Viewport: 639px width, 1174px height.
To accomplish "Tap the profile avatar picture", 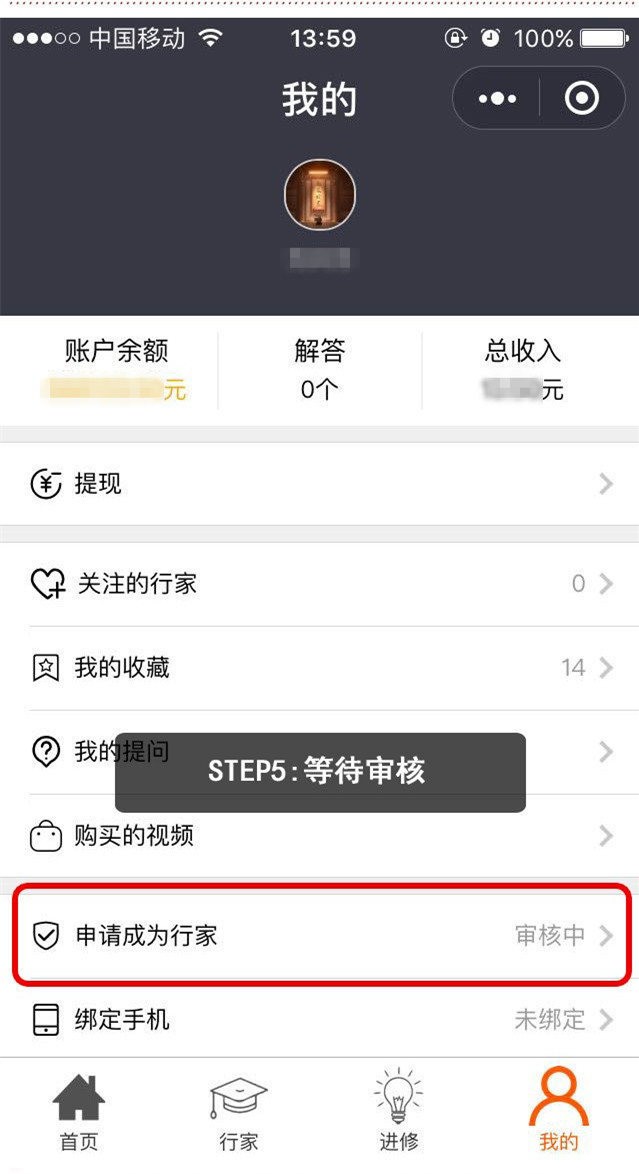I will (x=320, y=194).
